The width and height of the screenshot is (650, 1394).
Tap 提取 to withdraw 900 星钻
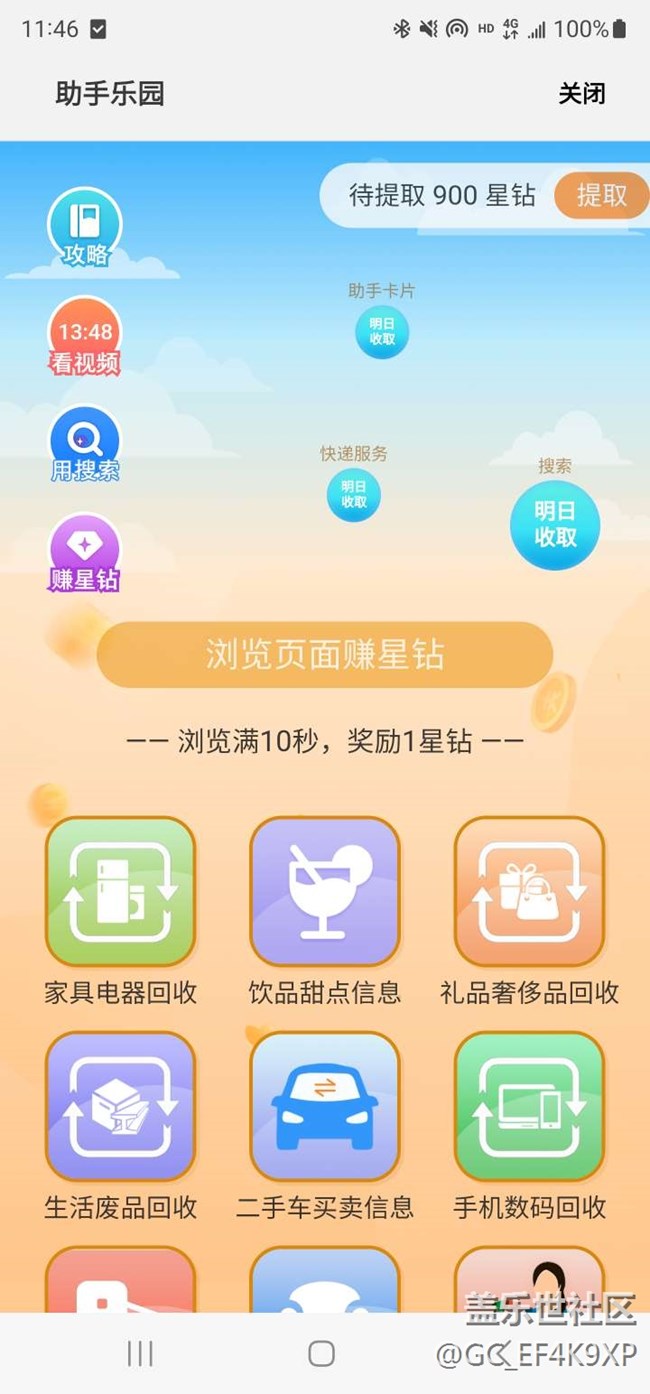(601, 195)
